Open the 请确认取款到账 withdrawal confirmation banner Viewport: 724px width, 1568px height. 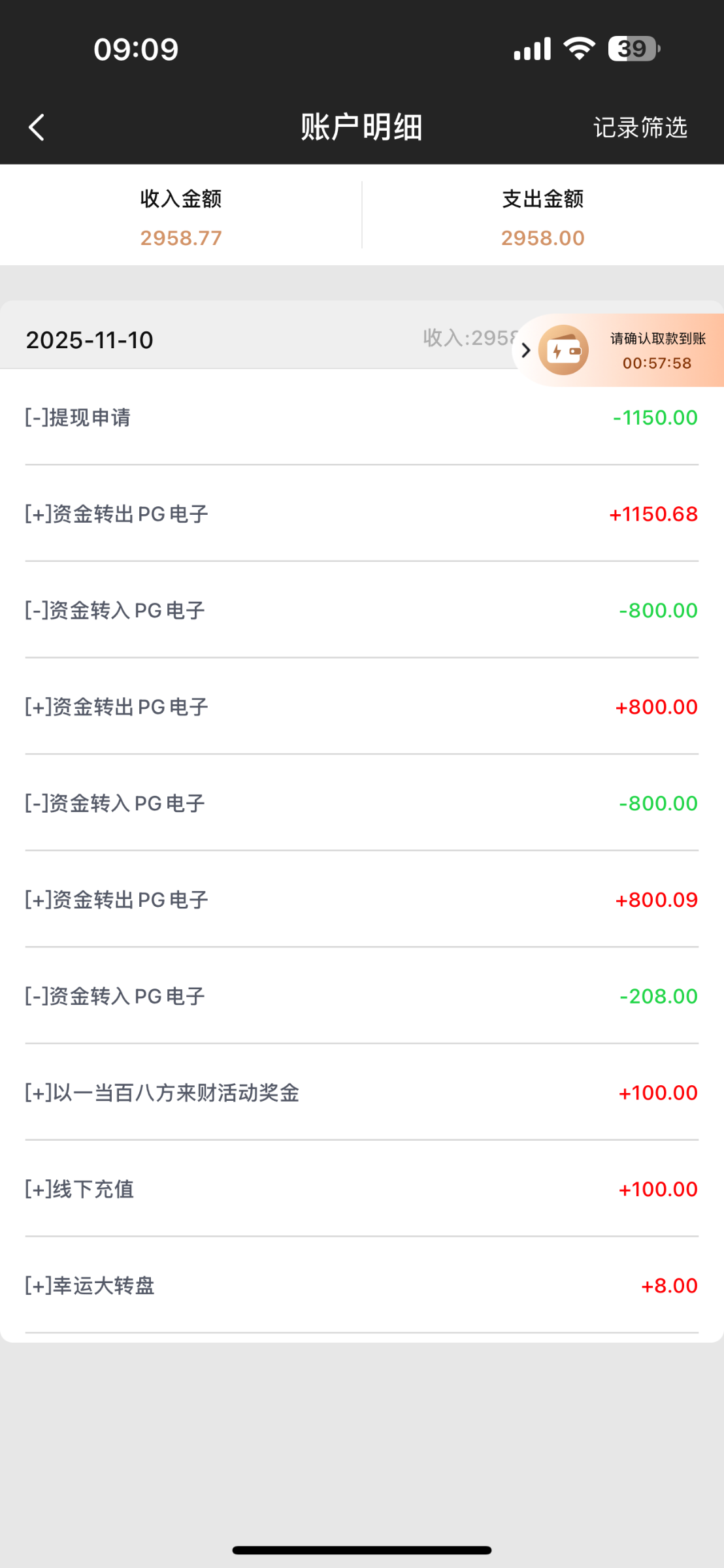656,351
